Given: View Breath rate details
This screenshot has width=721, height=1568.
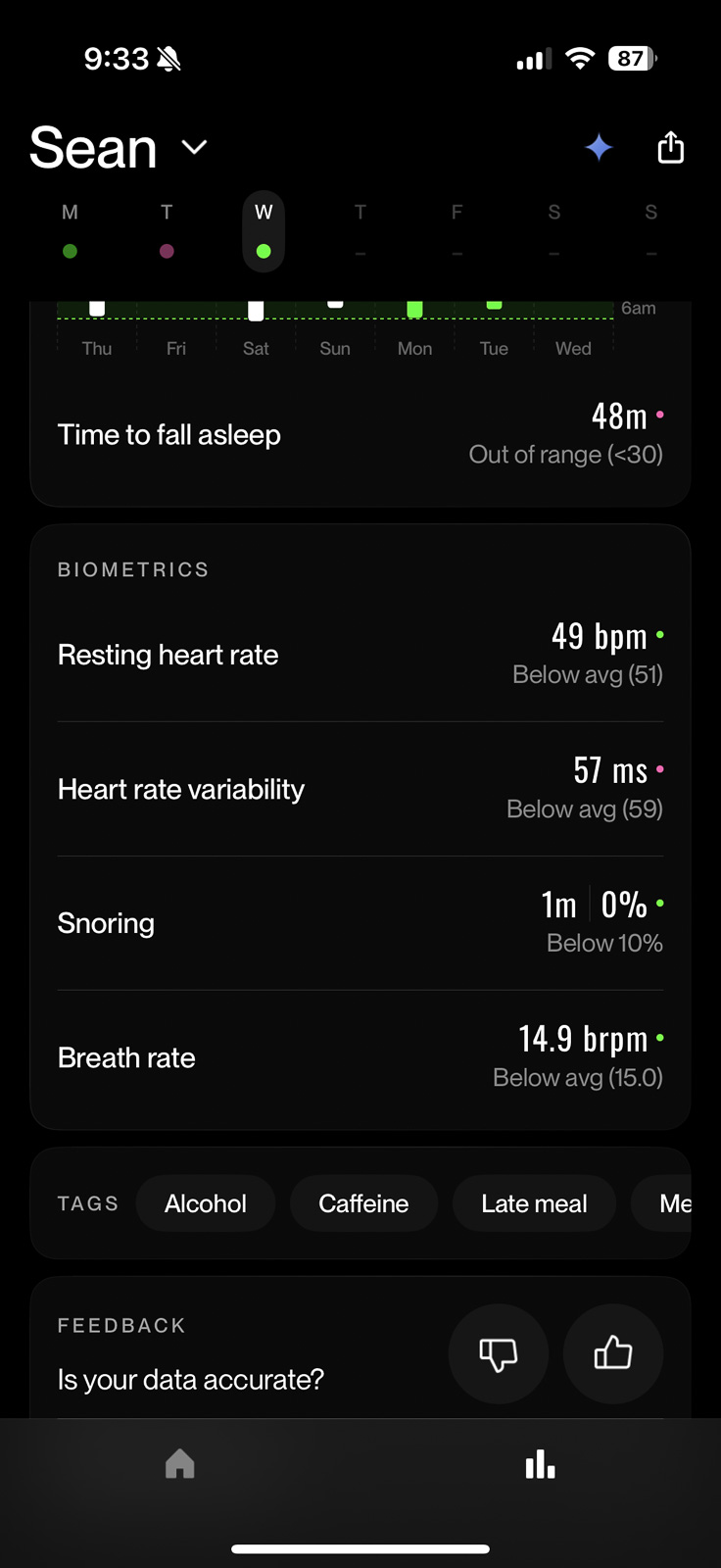Looking at the screenshot, I should [x=360, y=1057].
